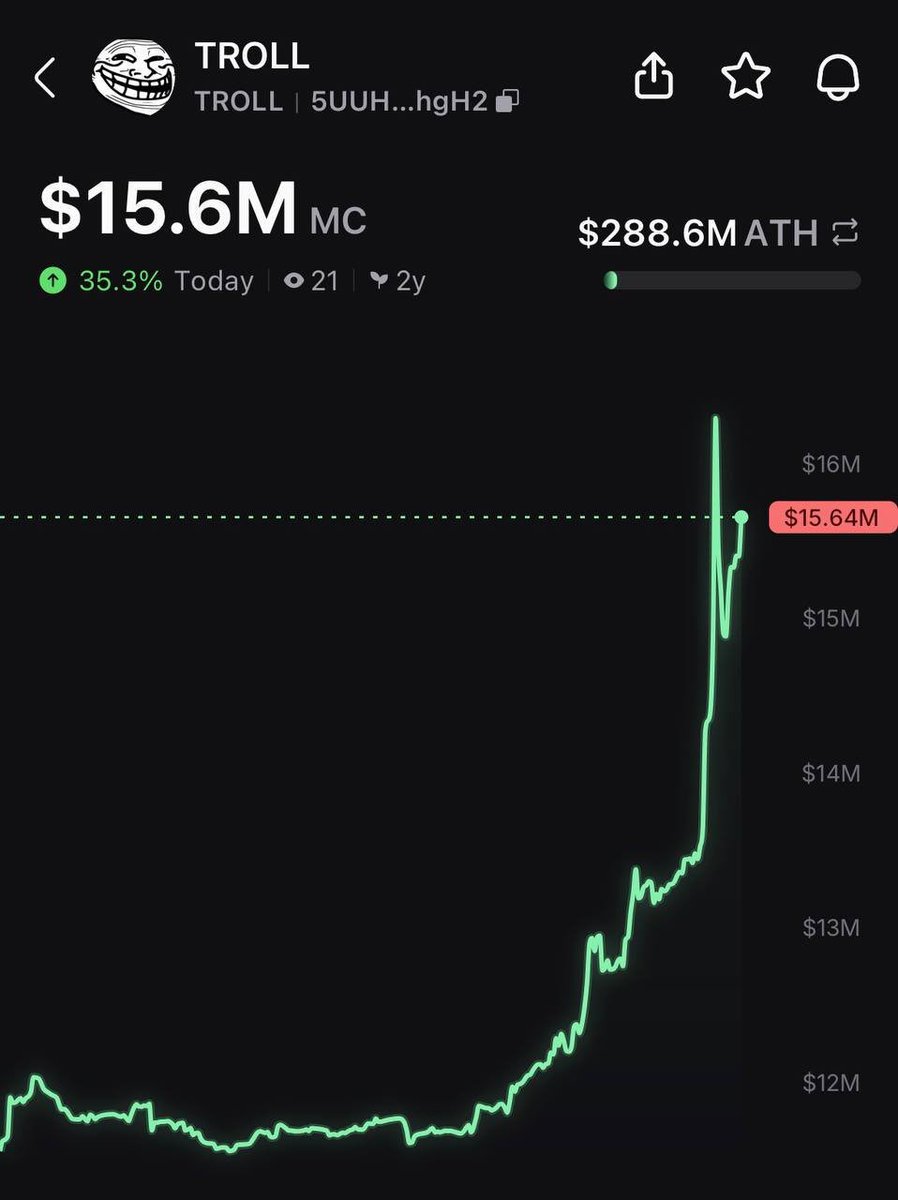The image size is (898, 1200).
Task: Share the TROLL token page
Action: click(x=655, y=77)
